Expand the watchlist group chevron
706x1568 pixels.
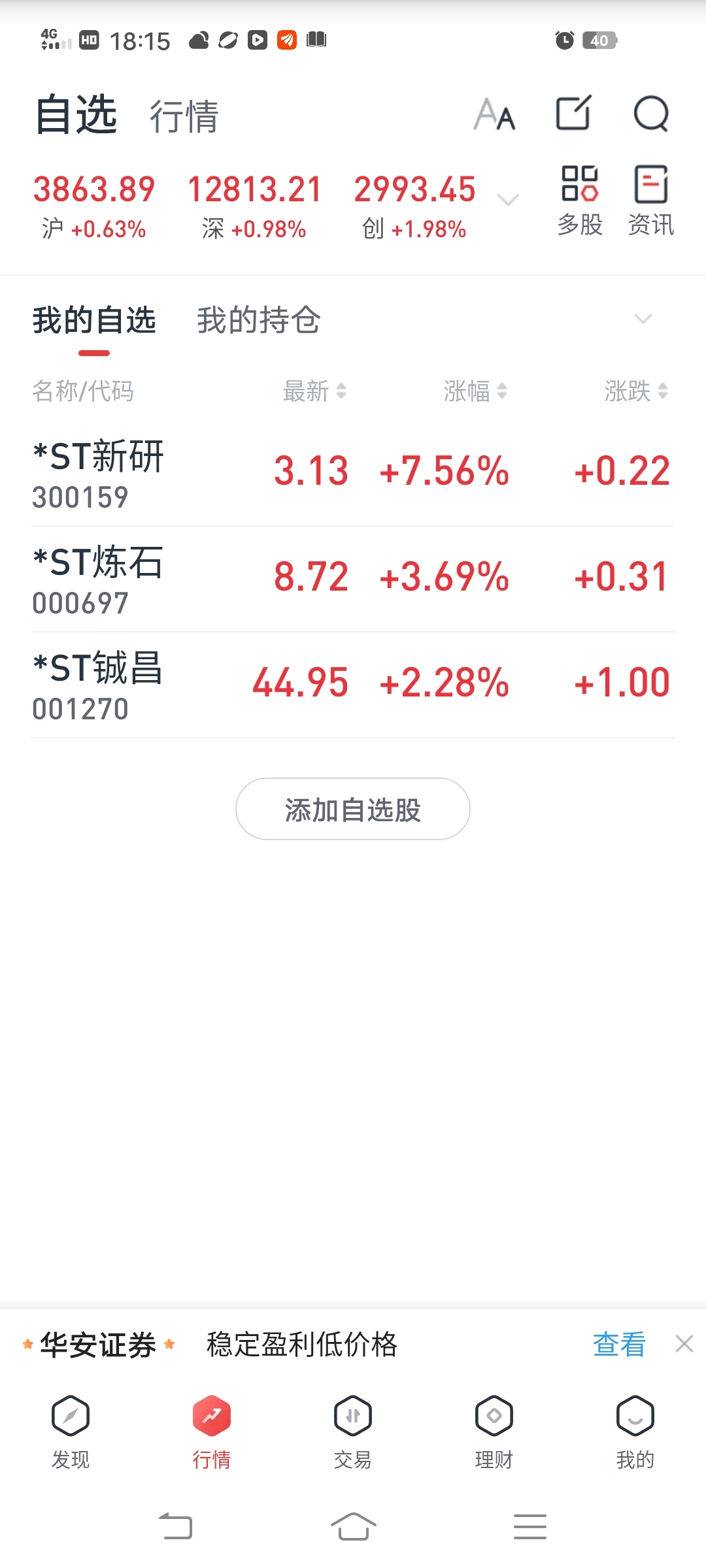643,319
